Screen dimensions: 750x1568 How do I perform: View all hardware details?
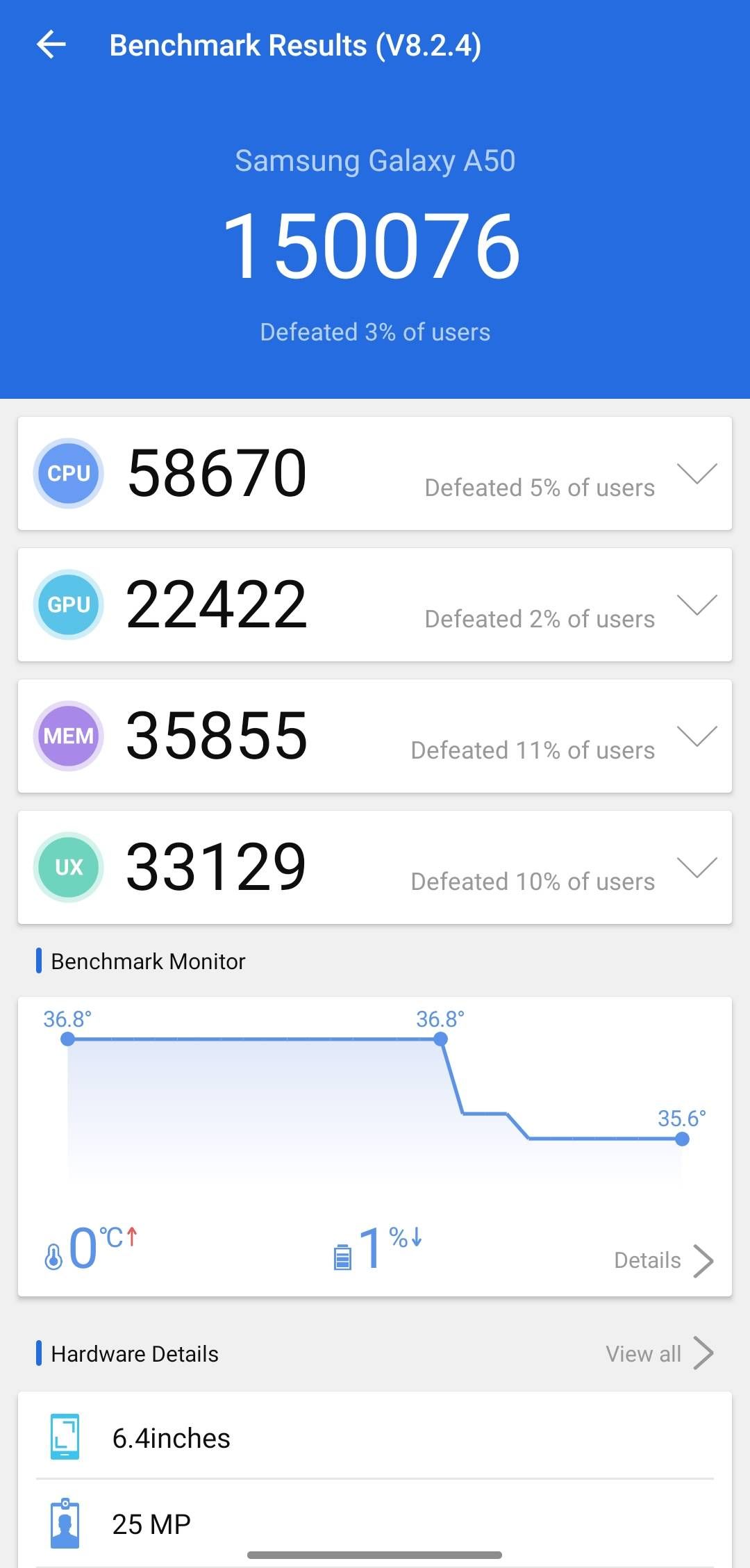(x=658, y=1353)
